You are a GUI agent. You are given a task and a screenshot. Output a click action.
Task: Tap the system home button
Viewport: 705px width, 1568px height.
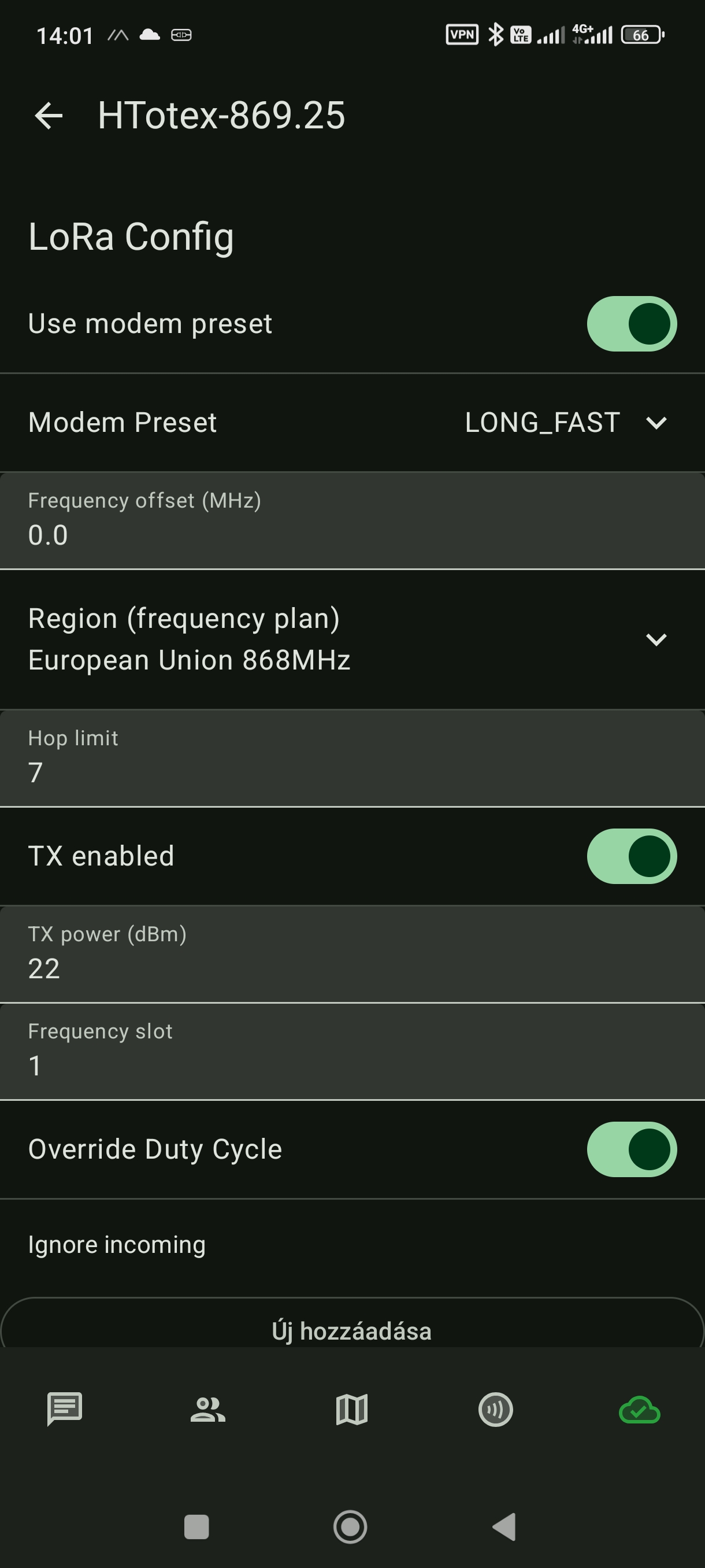click(x=350, y=1526)
